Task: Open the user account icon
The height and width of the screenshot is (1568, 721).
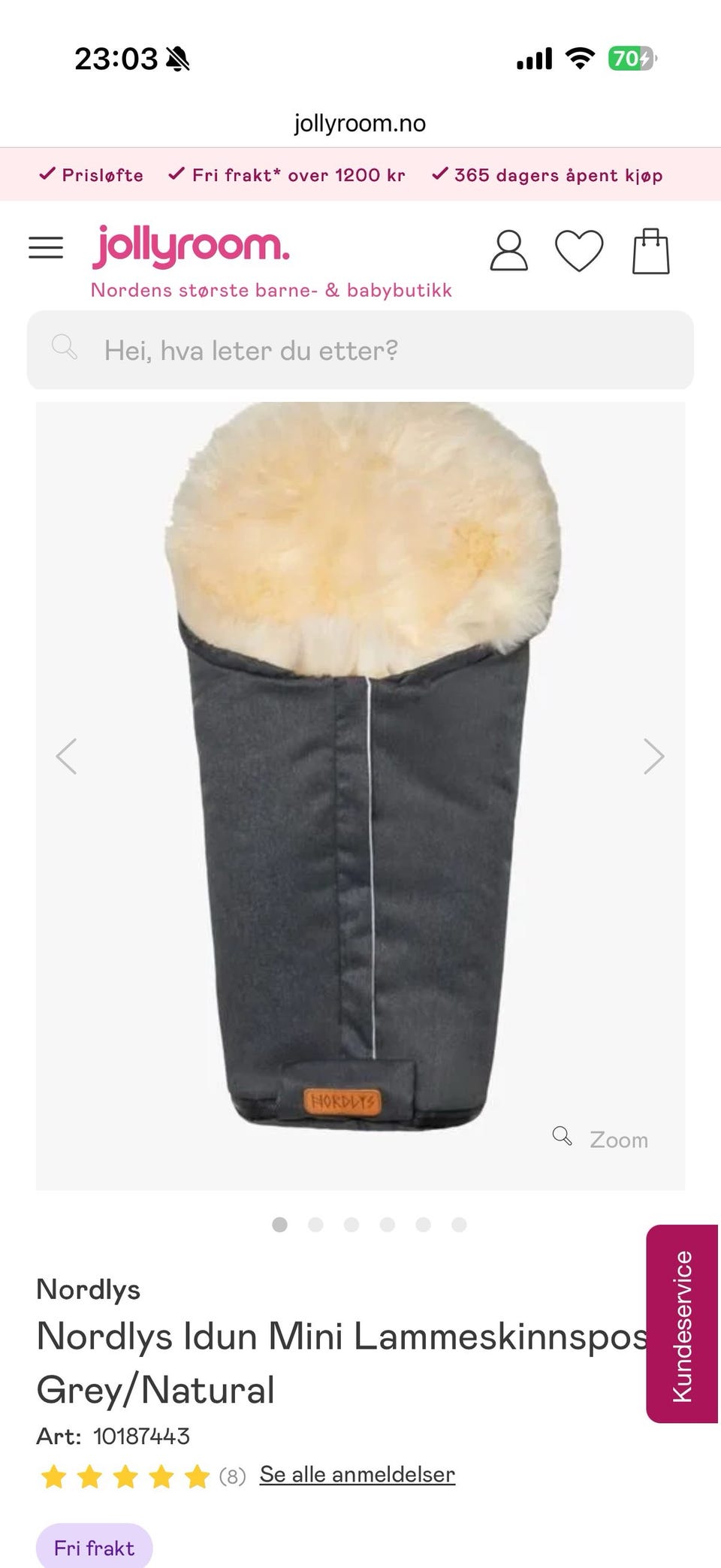Action: tap(508, 250)
